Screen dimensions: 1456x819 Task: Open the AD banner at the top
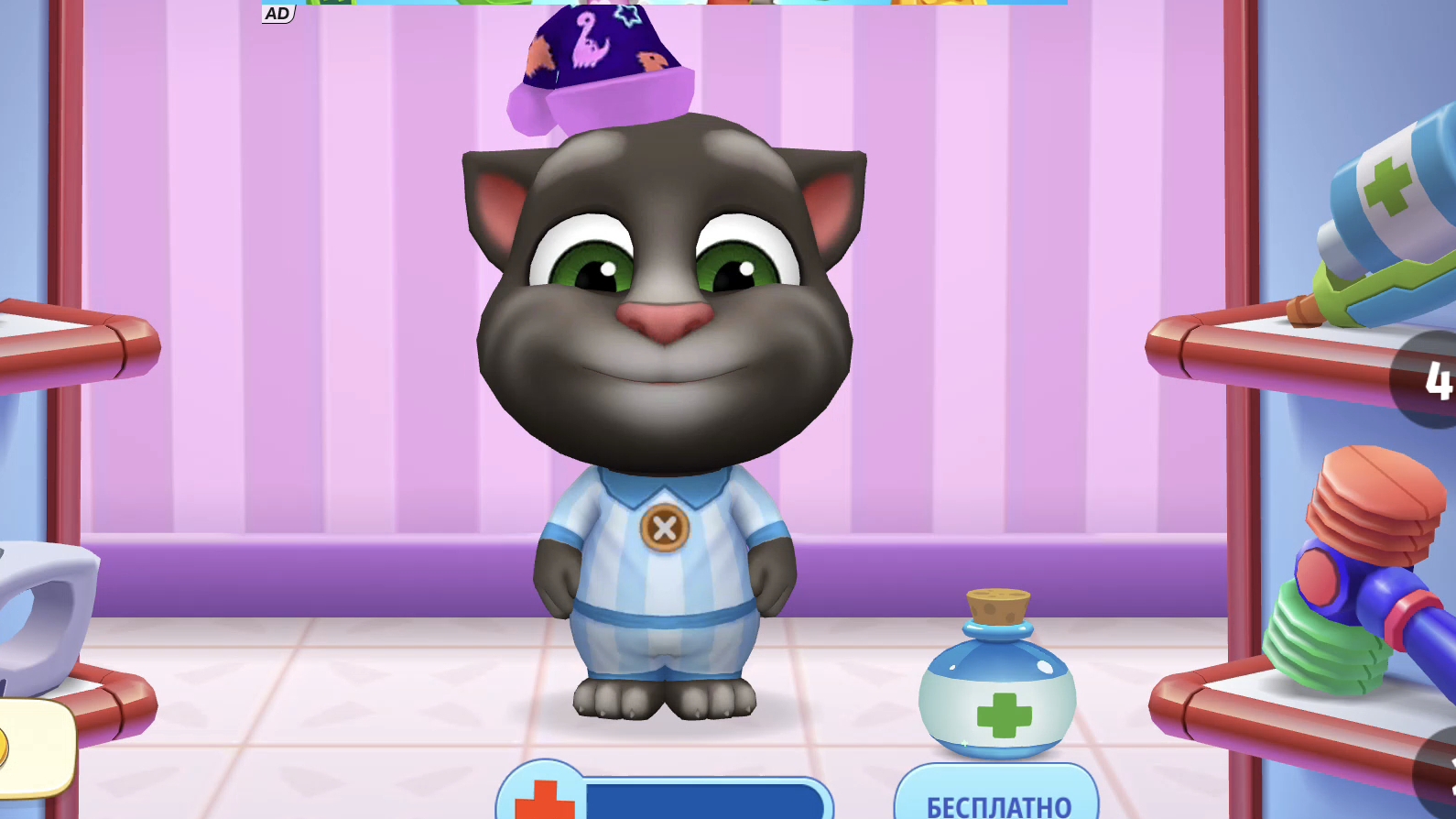tap(664, 4)
